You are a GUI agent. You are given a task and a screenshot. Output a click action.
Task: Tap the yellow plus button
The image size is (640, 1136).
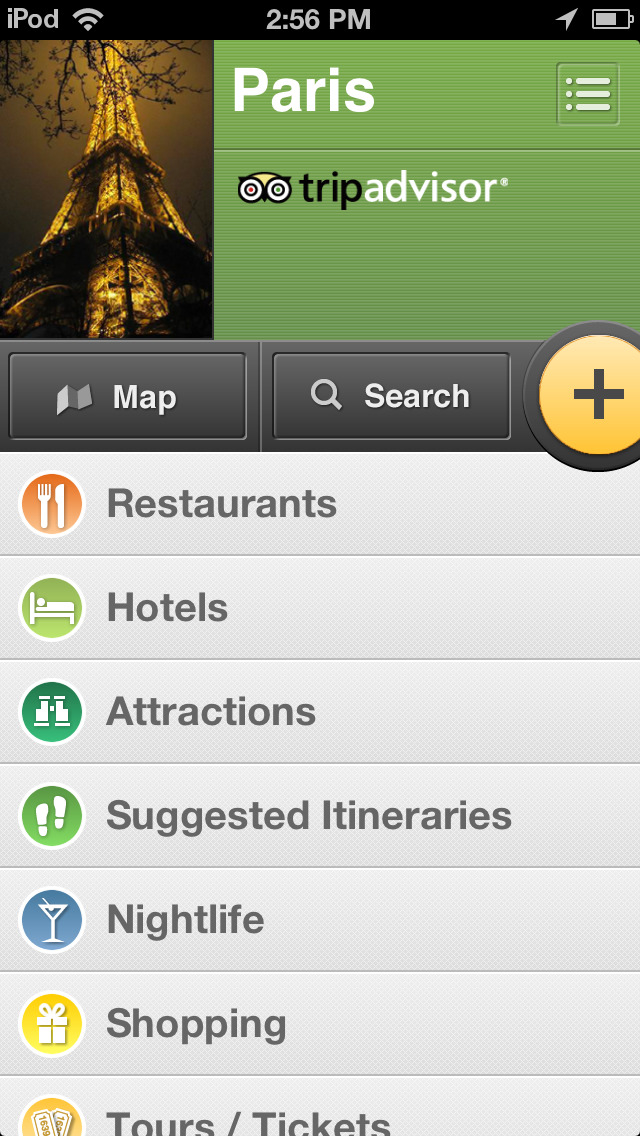pyautogui.click(x=597, y=396)
